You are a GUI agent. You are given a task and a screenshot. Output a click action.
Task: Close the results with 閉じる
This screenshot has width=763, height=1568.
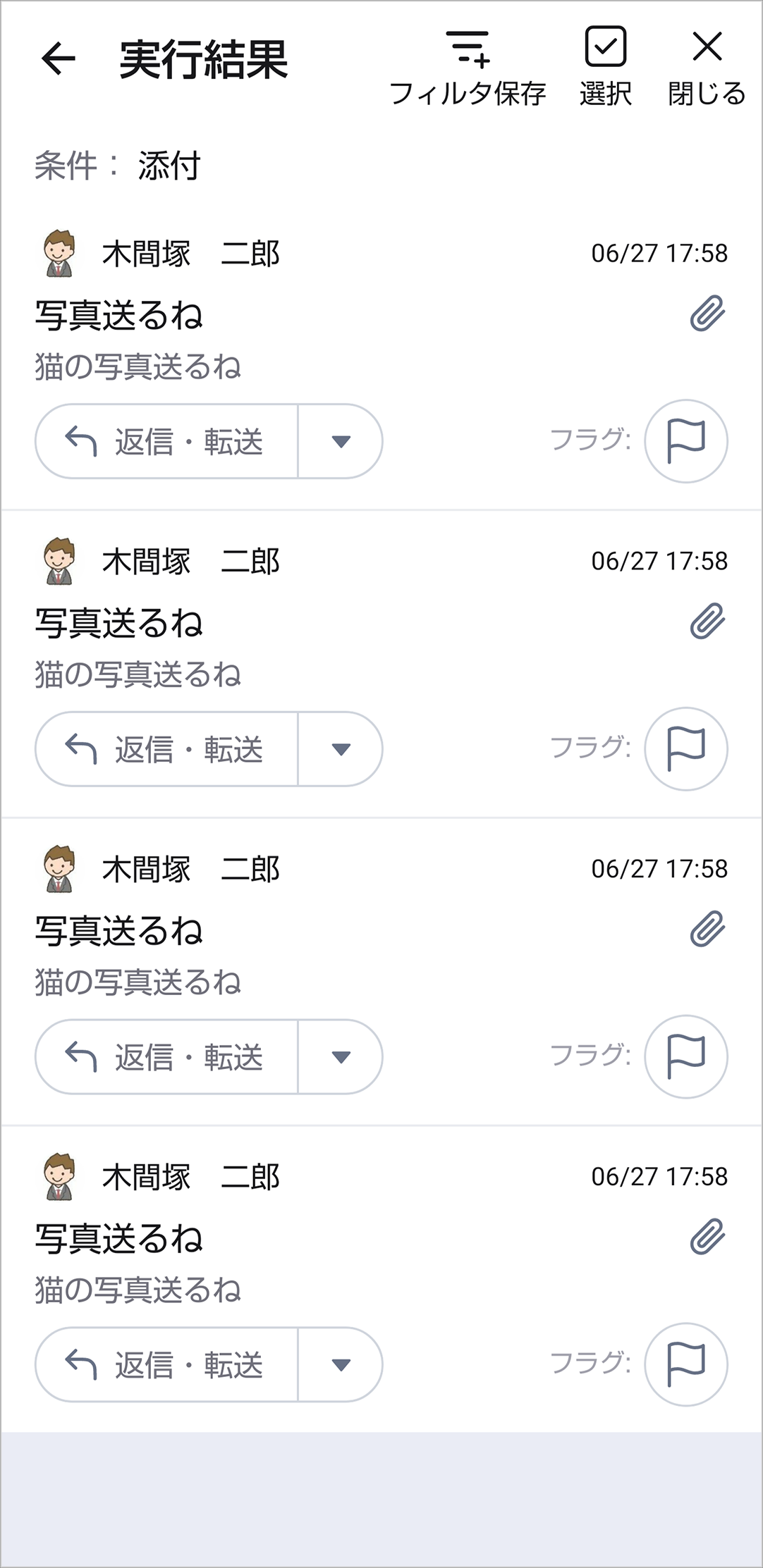click(x=707, y=67)
